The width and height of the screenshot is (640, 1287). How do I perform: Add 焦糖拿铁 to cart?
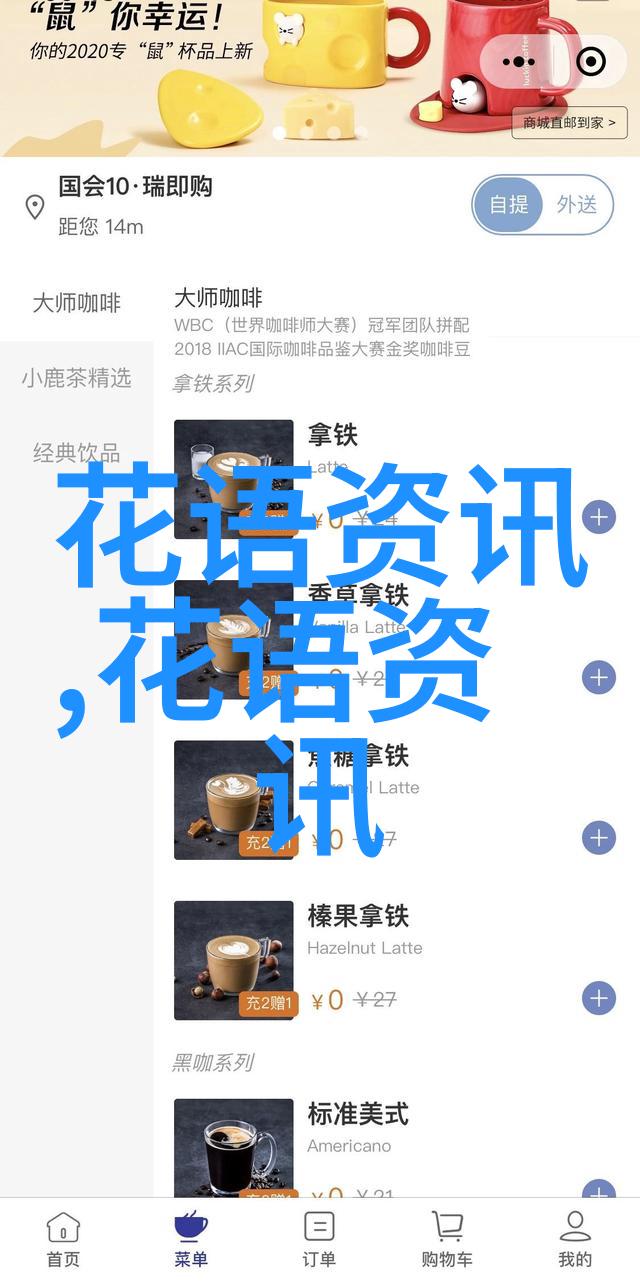(x=598, y=837)
